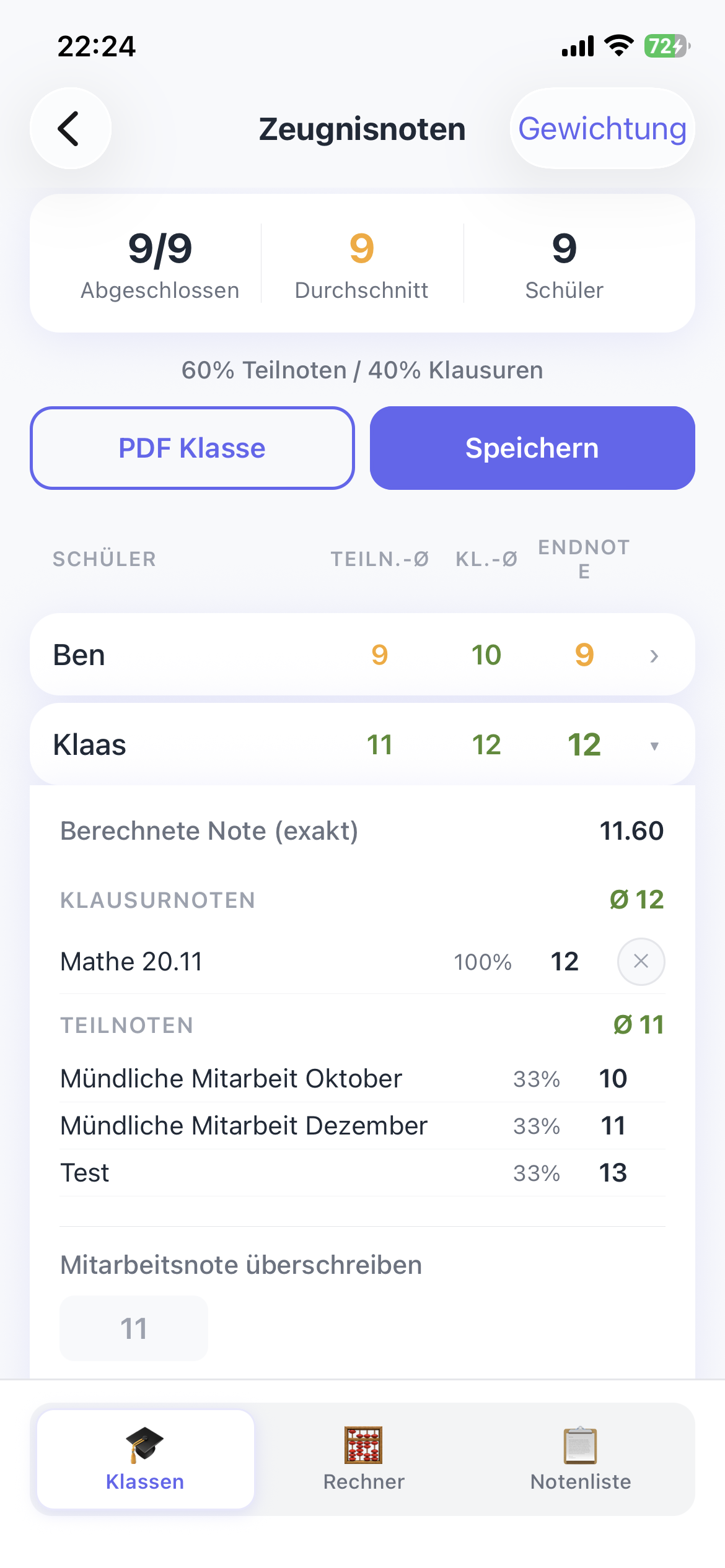Remove the Mathe 20.11 Klausurnote
This screenshot has height=1568, width=725.
[x=641, y=961]
